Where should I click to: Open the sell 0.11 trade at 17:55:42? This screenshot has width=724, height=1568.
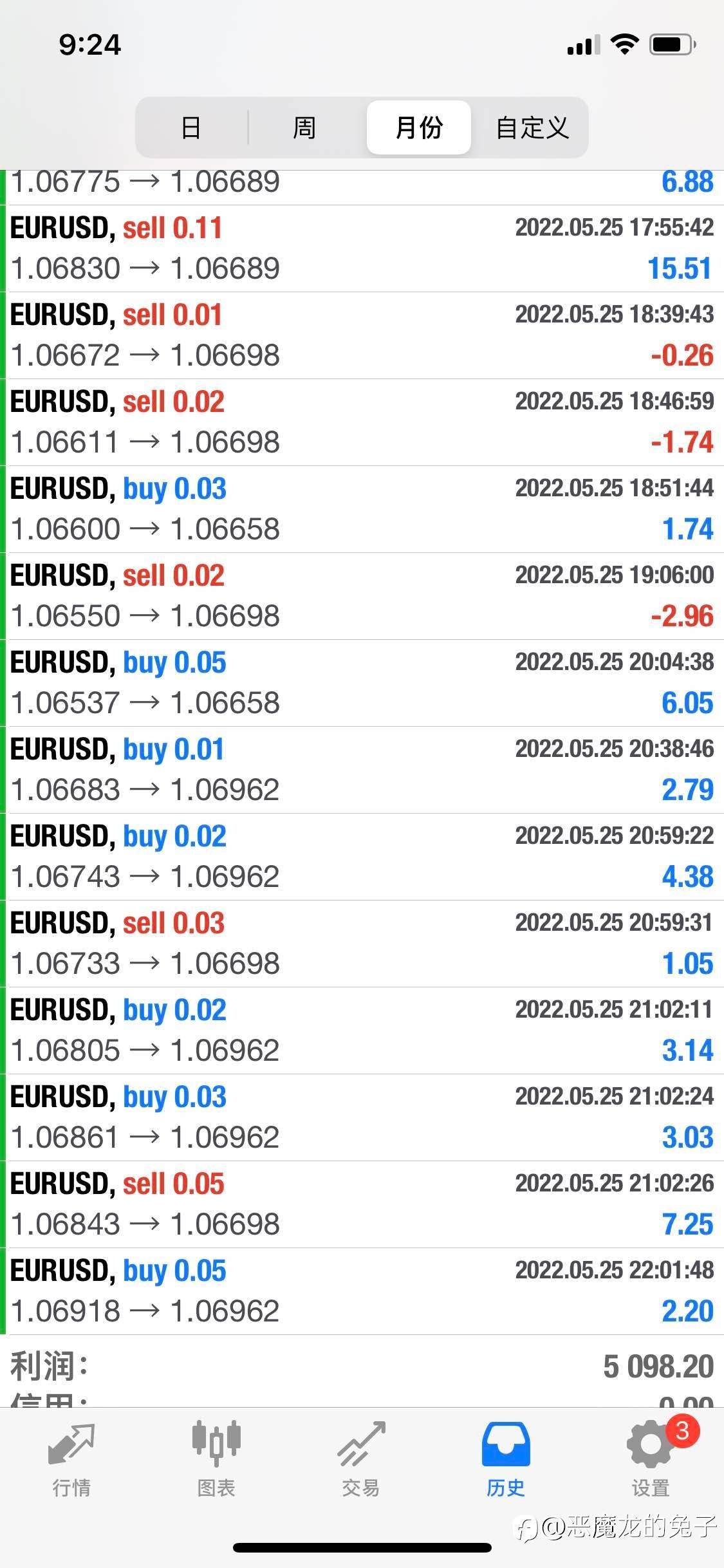(x=364, y=248)
